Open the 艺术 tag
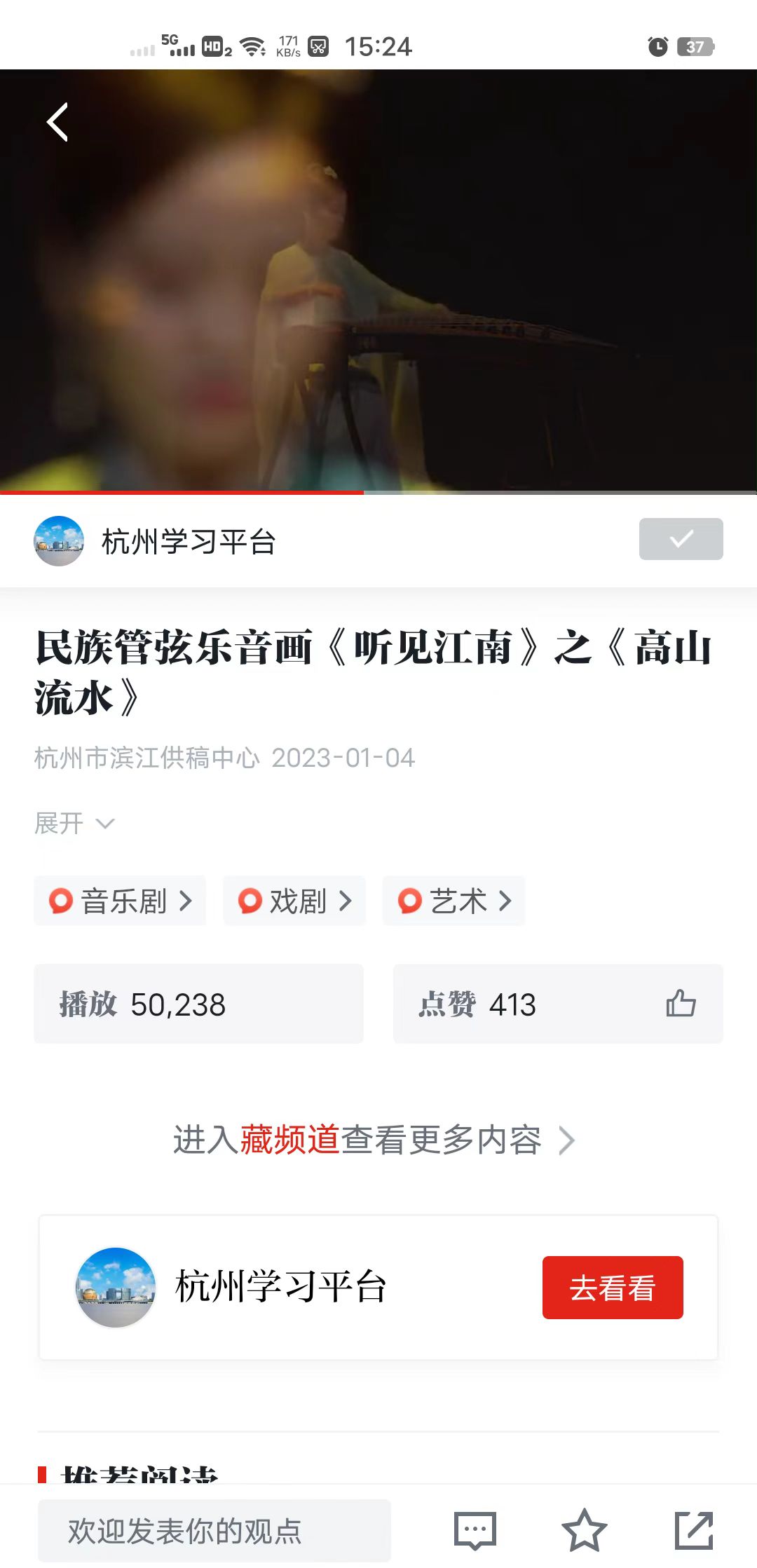 pyautogui.click(x=454, y=901)
